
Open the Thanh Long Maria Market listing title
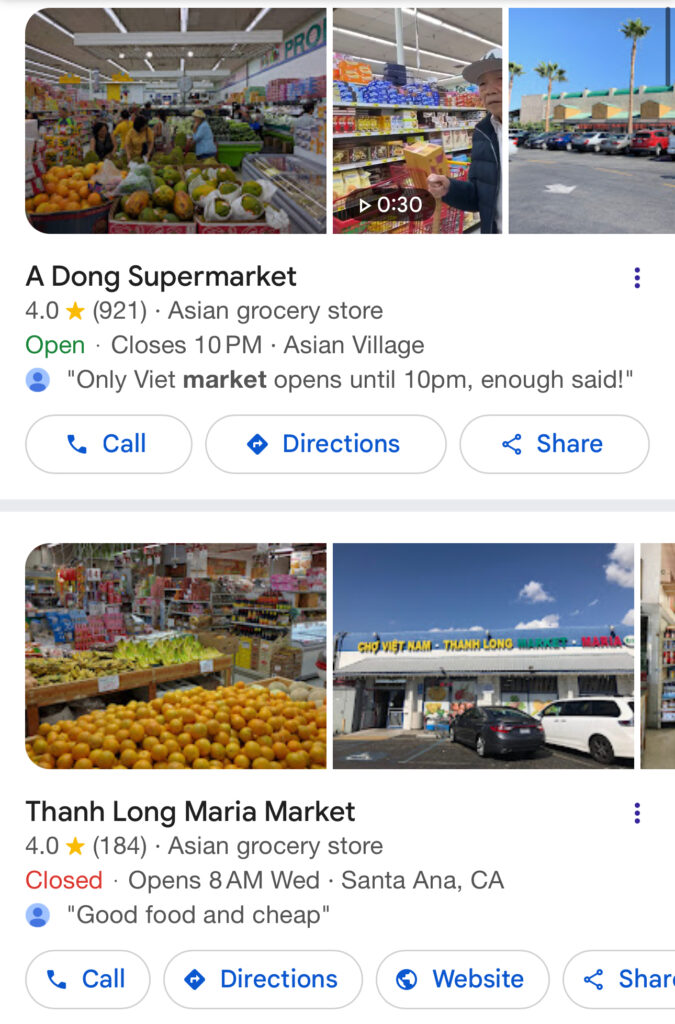point(190,811)
